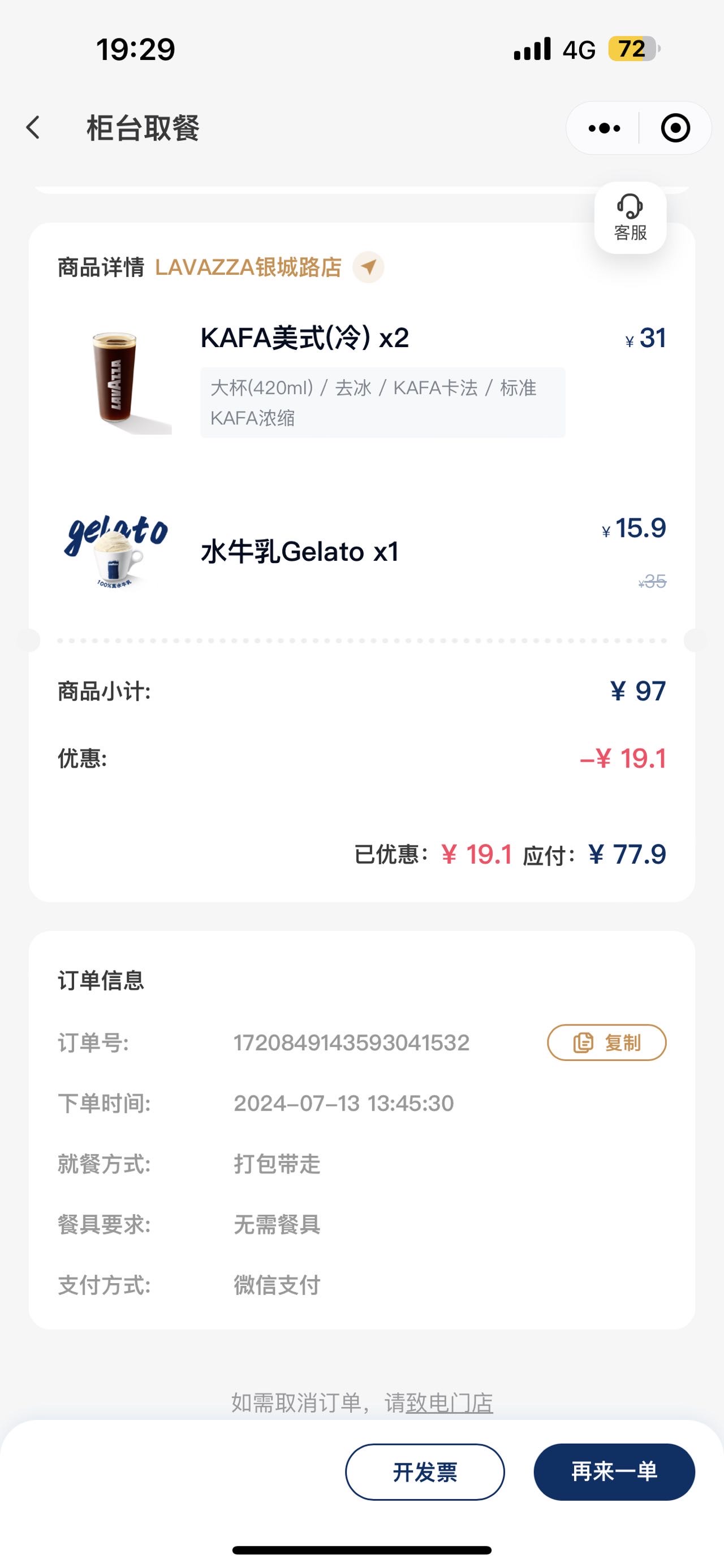Reorder with 再来一单

coord(614,1472)
